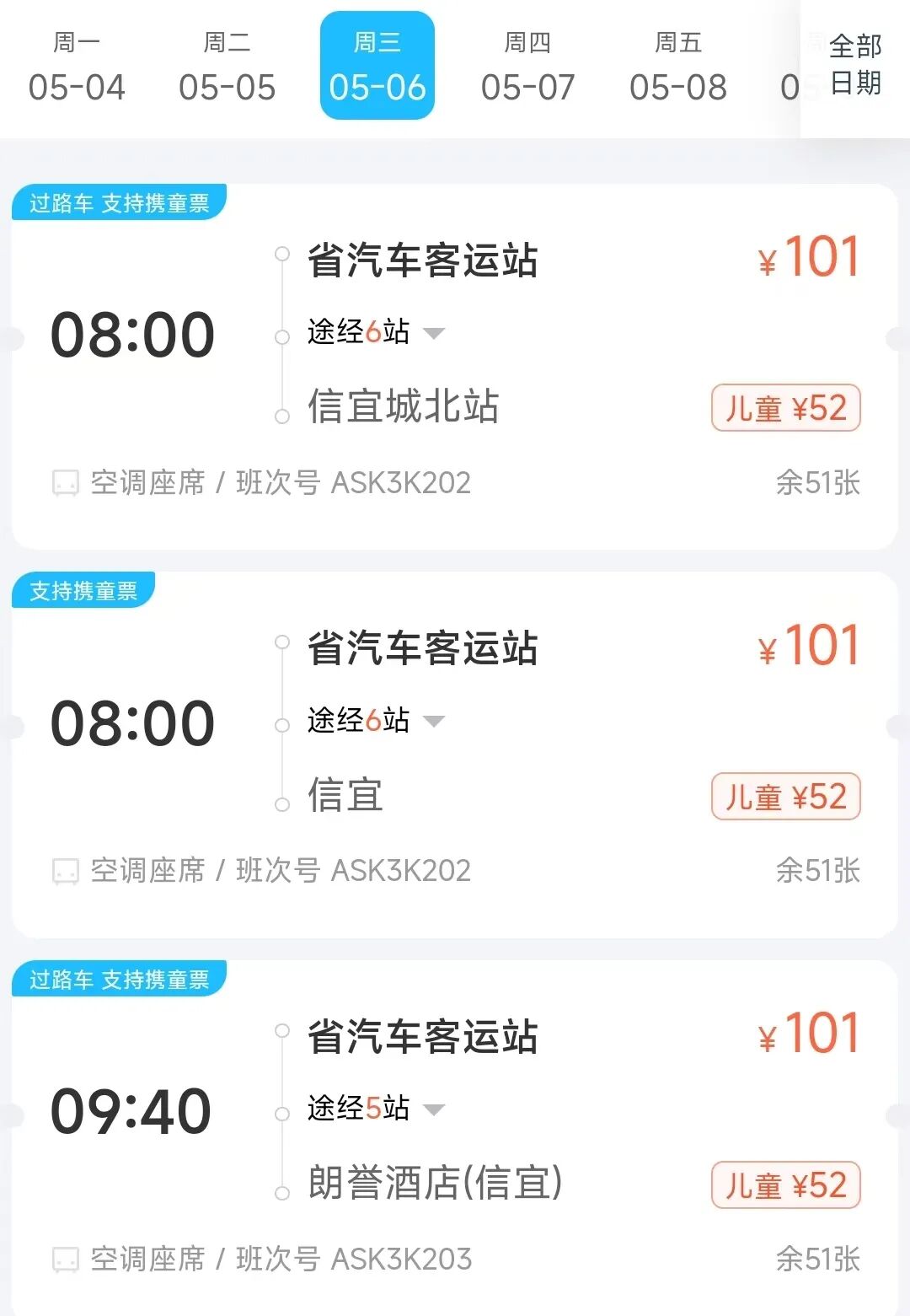Screen dimensions: 910x1316
Task: Expand 途经6站 stops for 信宜城北站 trip
Action: pos(376,332)
